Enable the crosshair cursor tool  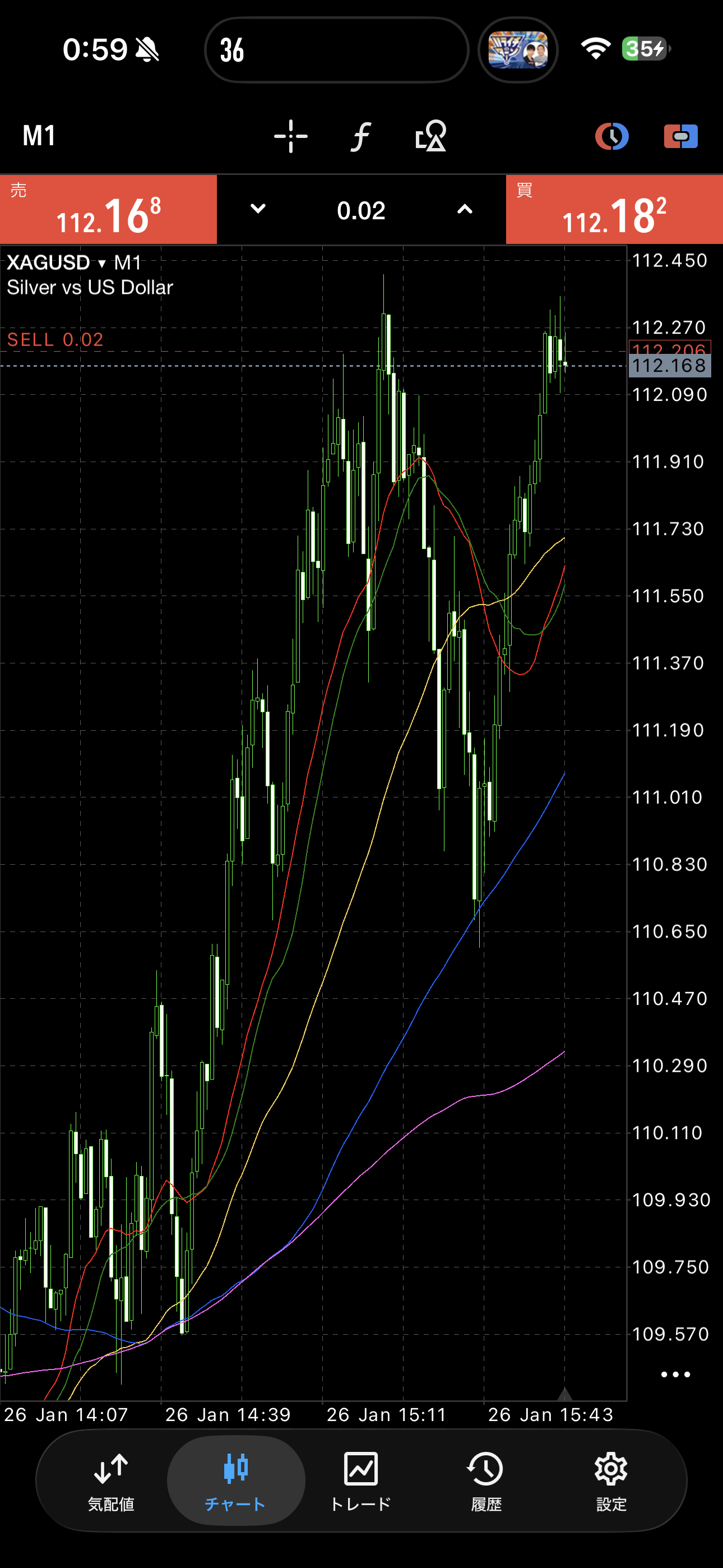click(x=290, y=136)
